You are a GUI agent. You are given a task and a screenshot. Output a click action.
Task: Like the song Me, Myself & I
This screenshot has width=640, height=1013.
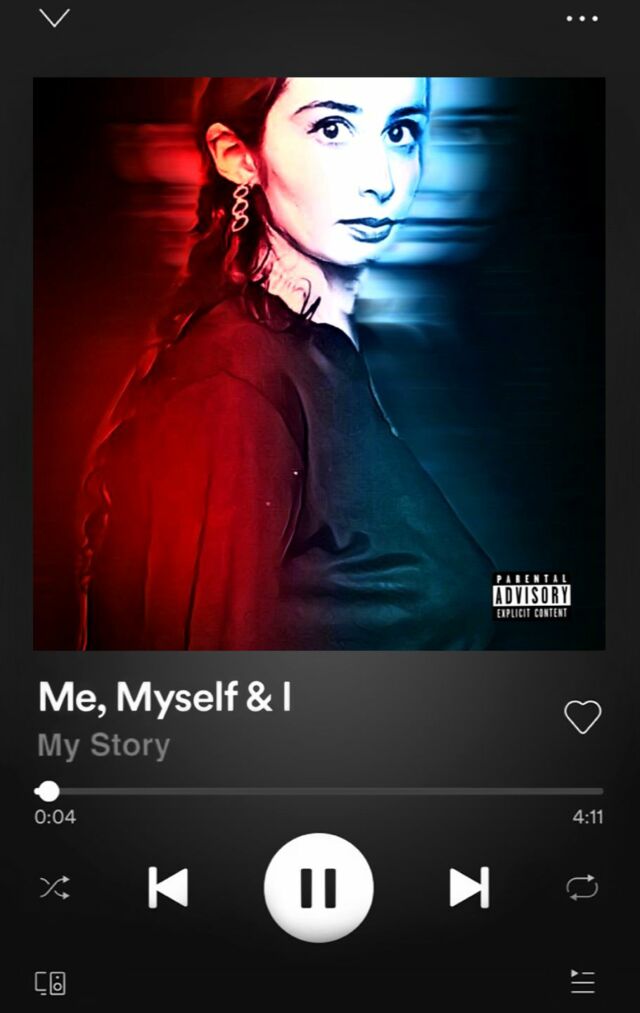tap(582, 716)
